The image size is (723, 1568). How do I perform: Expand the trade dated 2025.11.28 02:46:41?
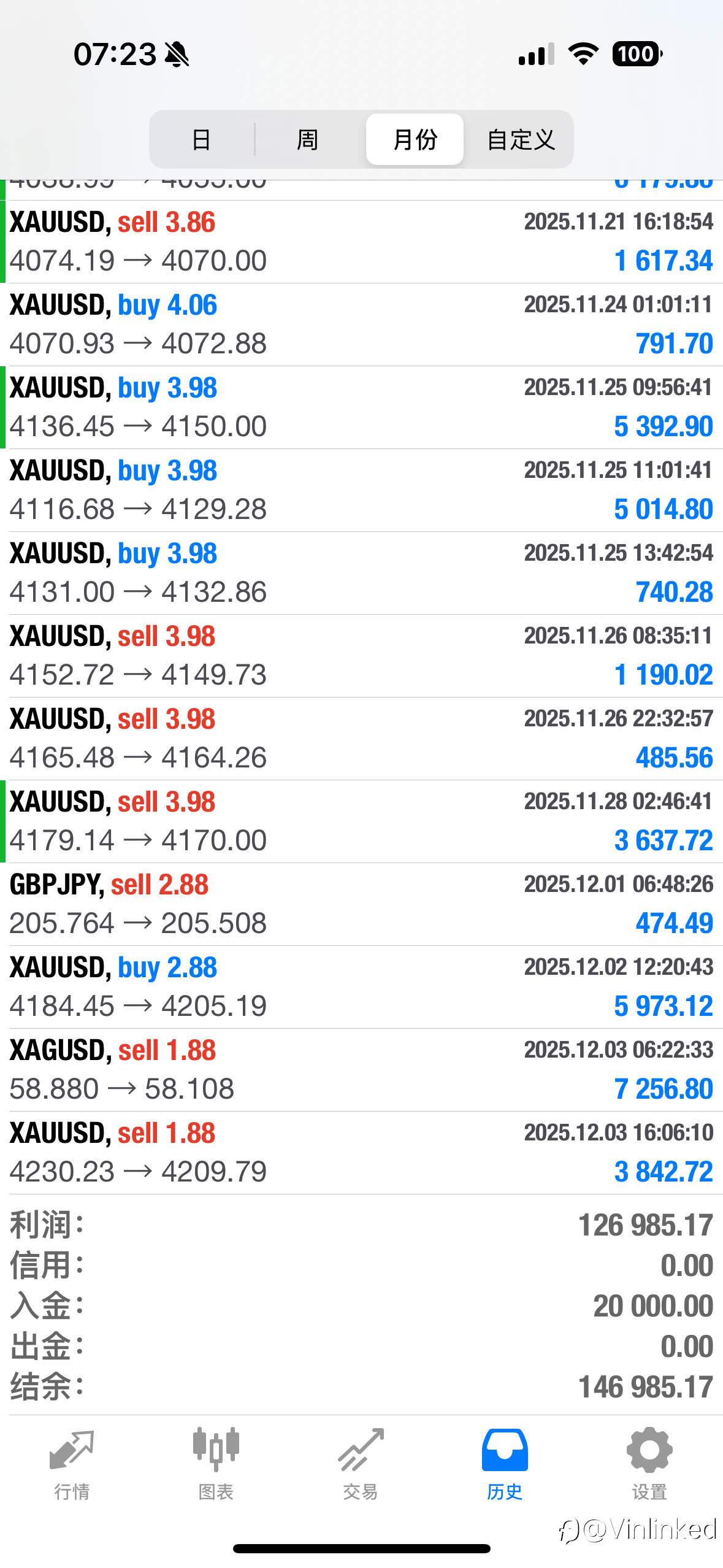tap(361, 821)
